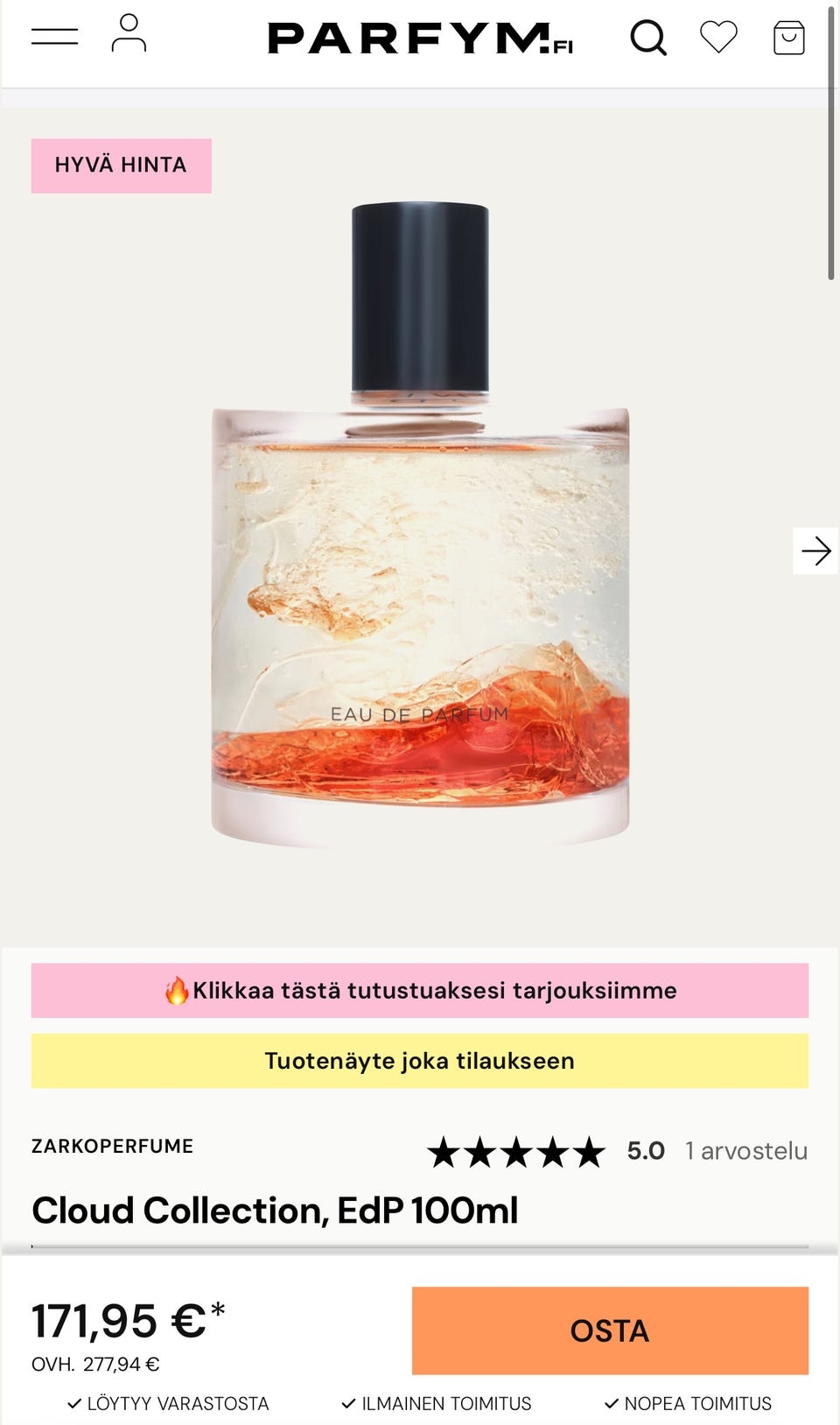Select the ZARKOPERFUME brand label
The height and width of the screenshot is (1425, 840).
112,1146
